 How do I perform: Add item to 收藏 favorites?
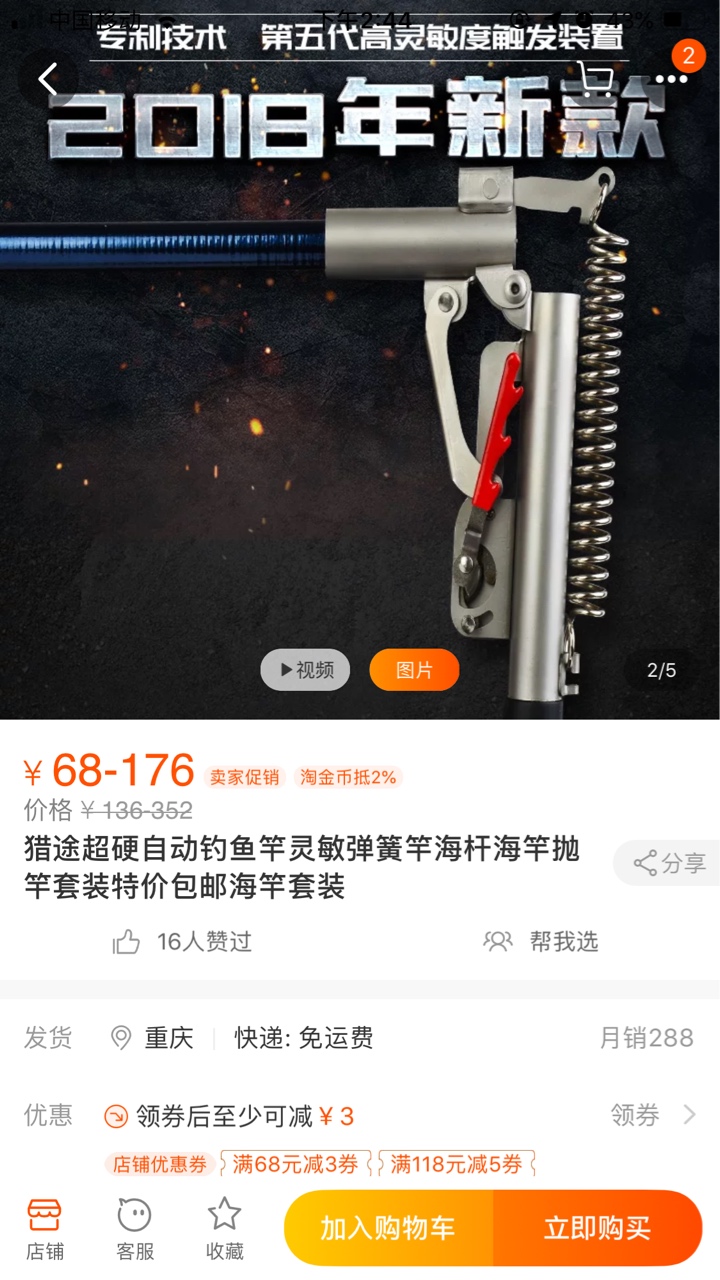[224, 1229]
